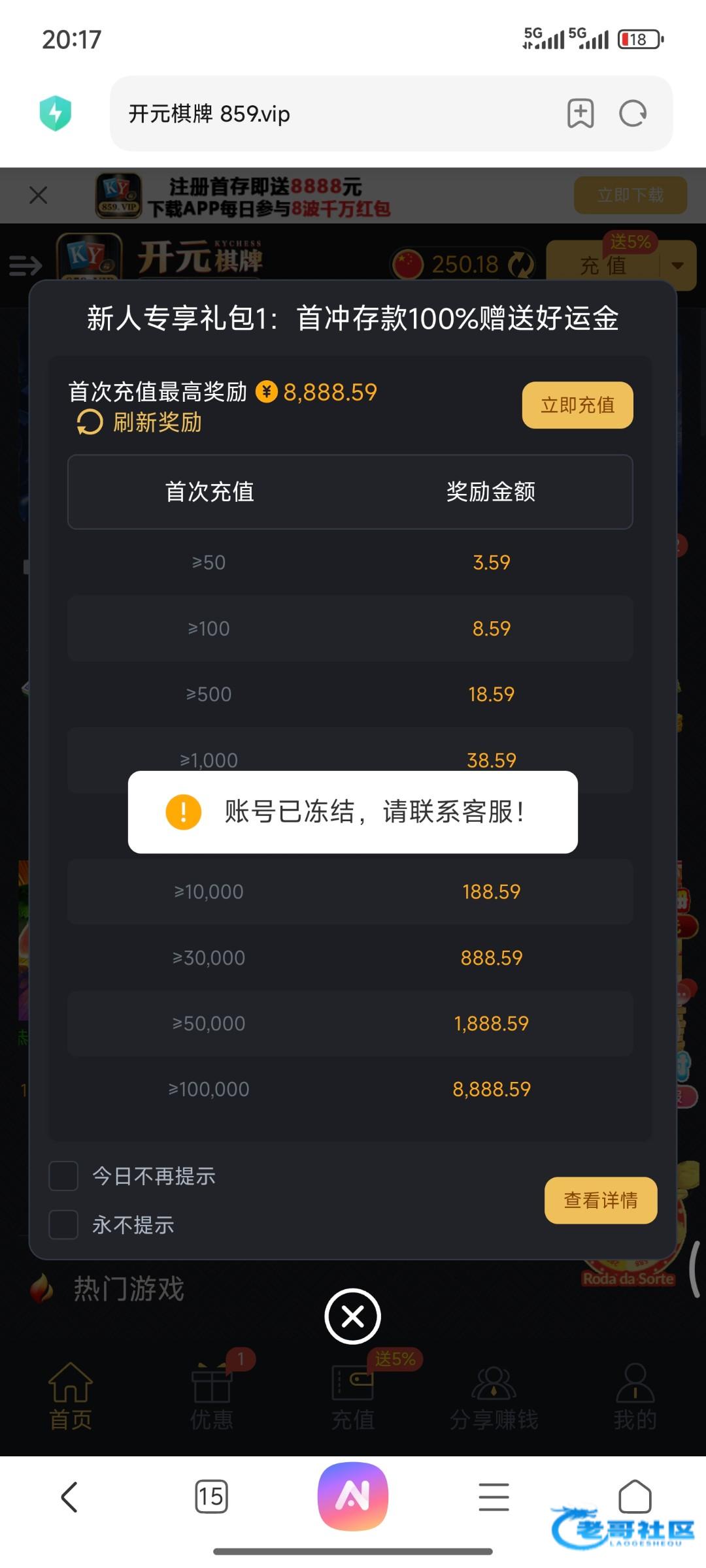Image resolution: width=706 pixels, height=1568 pixels.
Task: Bookmark this page in the browser
Action: [x=580, y=114]
